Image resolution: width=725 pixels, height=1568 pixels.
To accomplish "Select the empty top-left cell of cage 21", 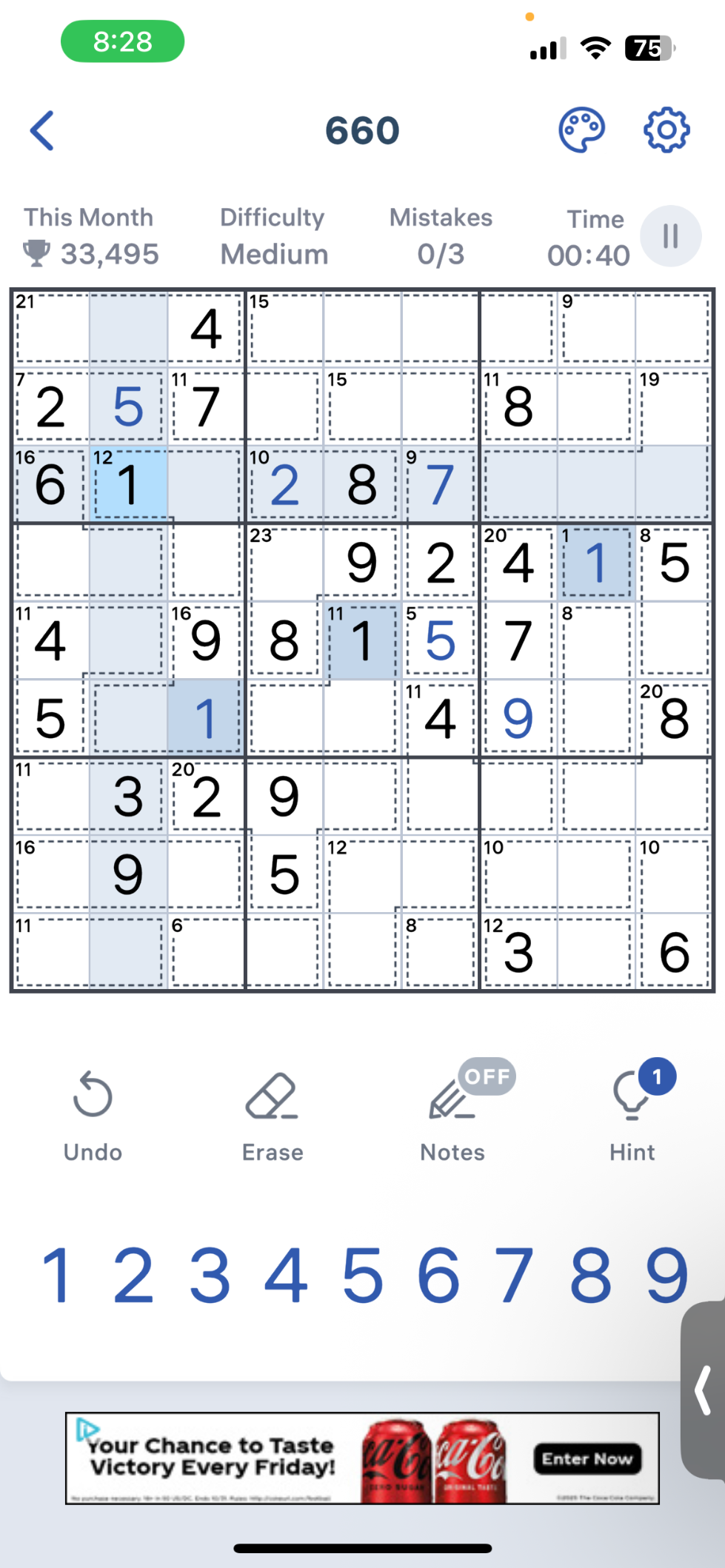I will 50,329.
